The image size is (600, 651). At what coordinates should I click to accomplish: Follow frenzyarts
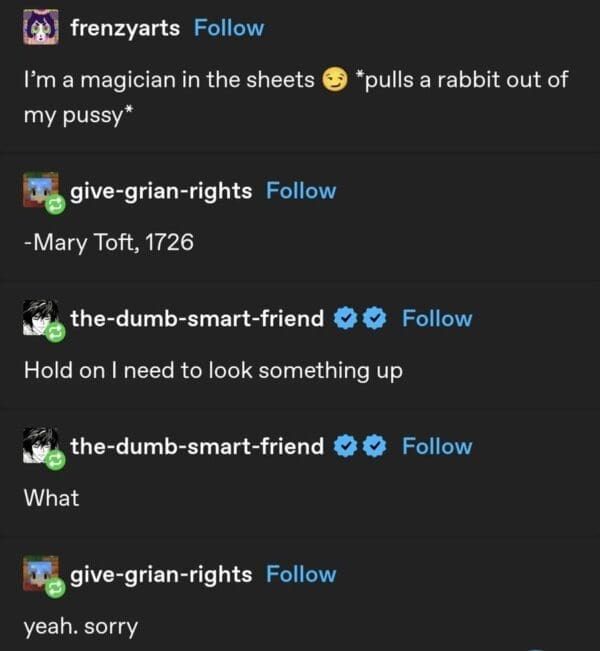(229, 28)
